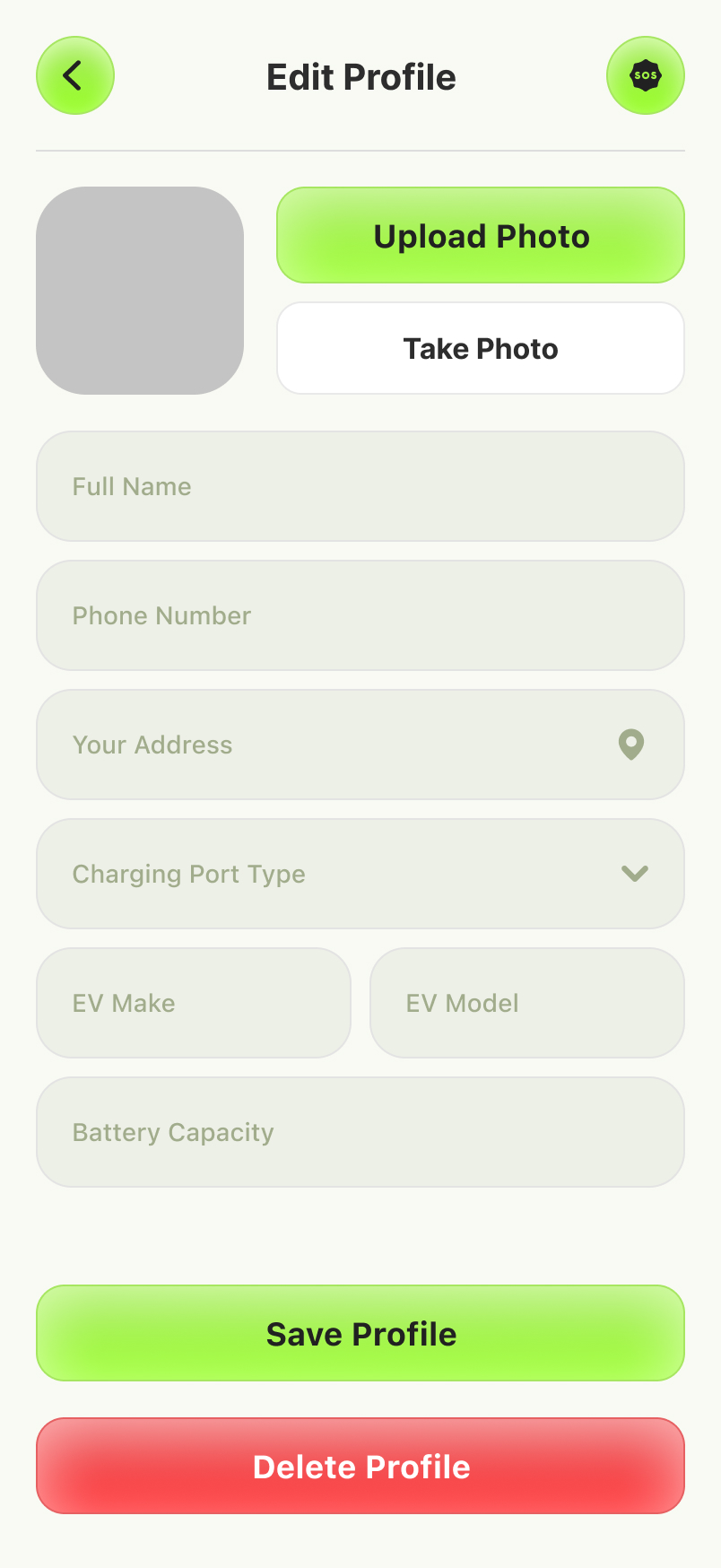Tap the EV Make field
Screen dimensions: 721x1568
(x=194, y=1003)
